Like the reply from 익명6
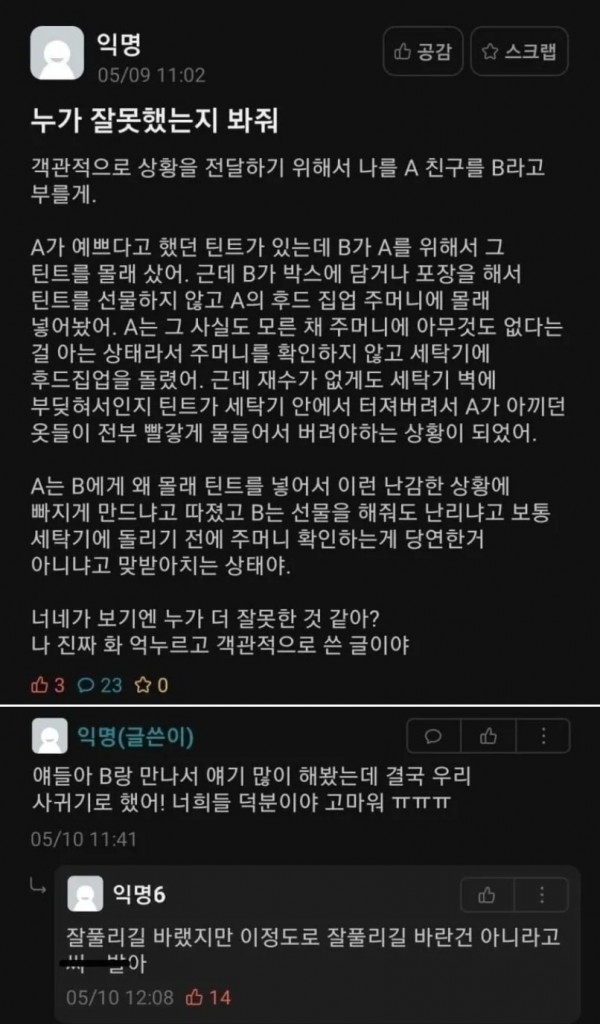The height and width of the screenshot is (1024, 600). 488,895
